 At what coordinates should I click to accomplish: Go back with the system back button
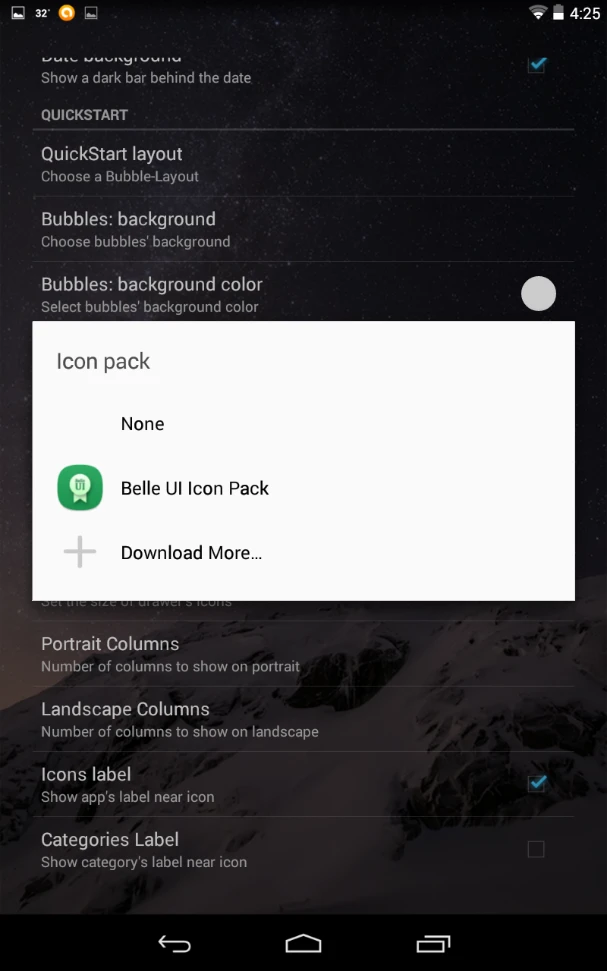pyautogui.click(x=174, y=943)
